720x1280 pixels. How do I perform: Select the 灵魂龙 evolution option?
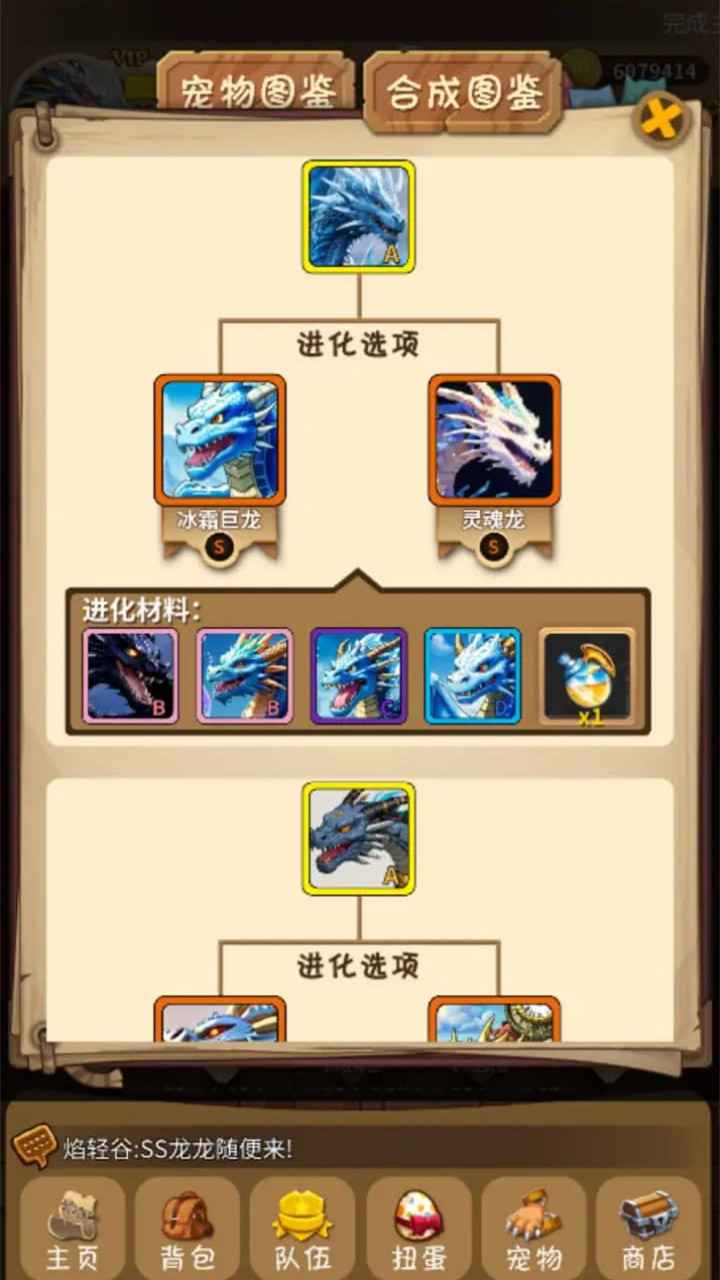[x=494, y=440]
